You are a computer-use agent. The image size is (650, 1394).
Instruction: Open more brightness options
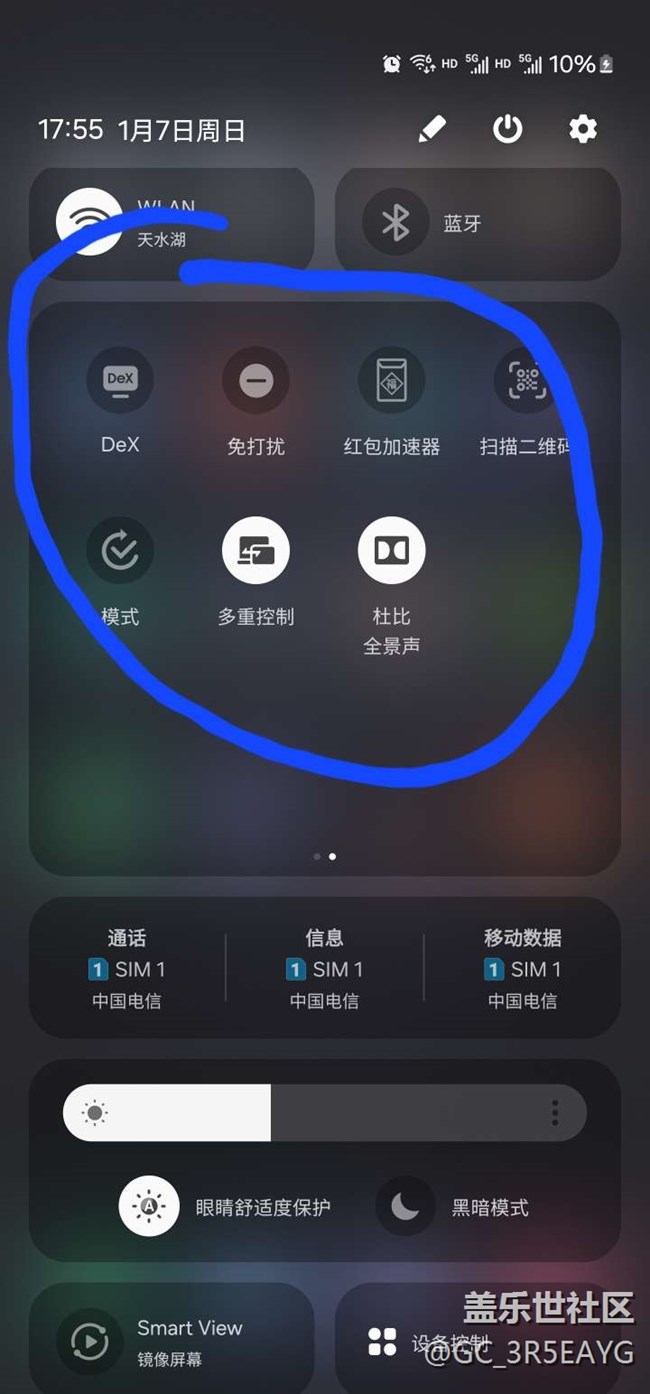pos(555,1113)
